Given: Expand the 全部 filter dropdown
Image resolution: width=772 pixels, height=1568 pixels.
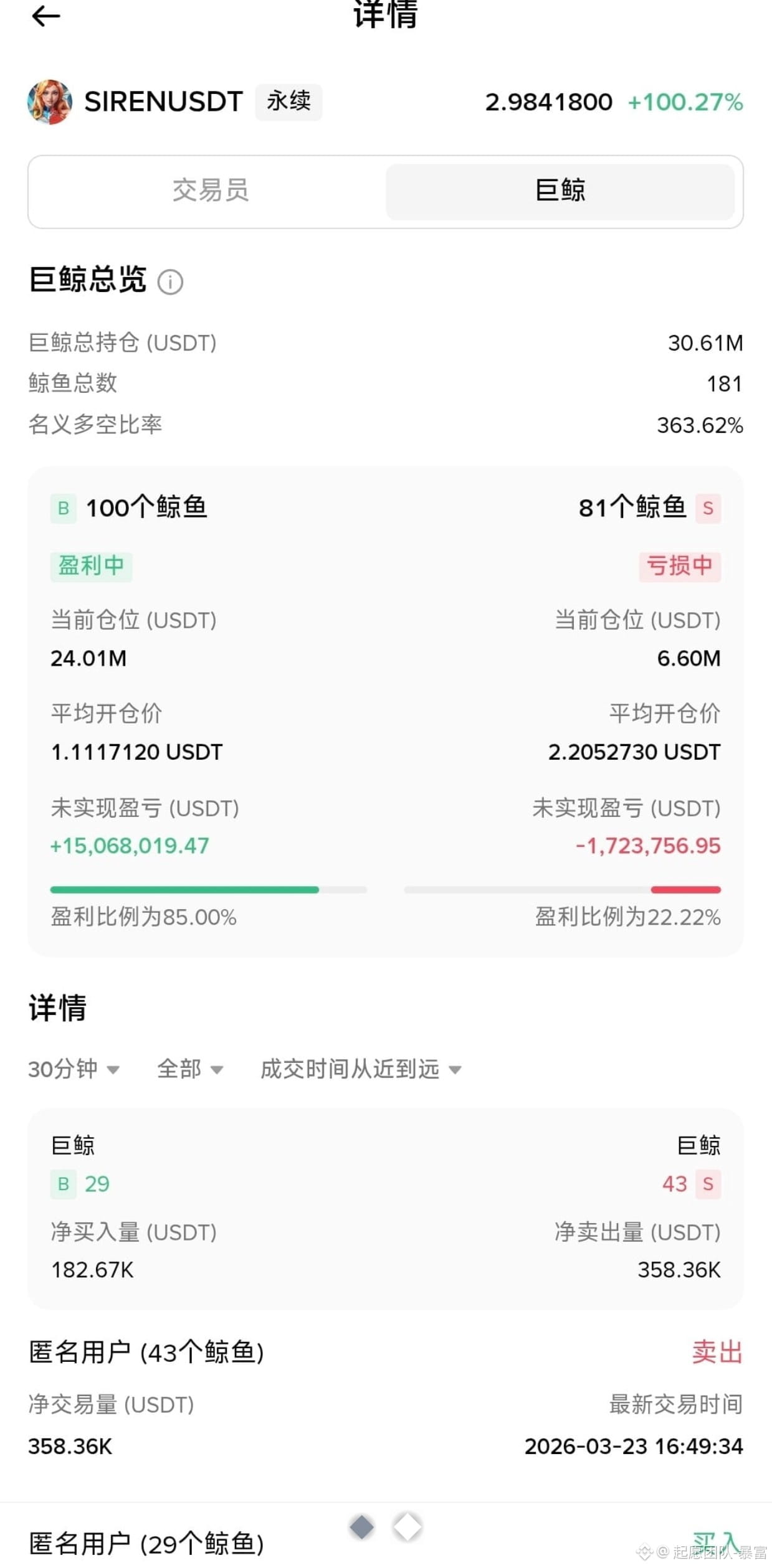Looking at the screenshot, I should [x=189, y=1069].
